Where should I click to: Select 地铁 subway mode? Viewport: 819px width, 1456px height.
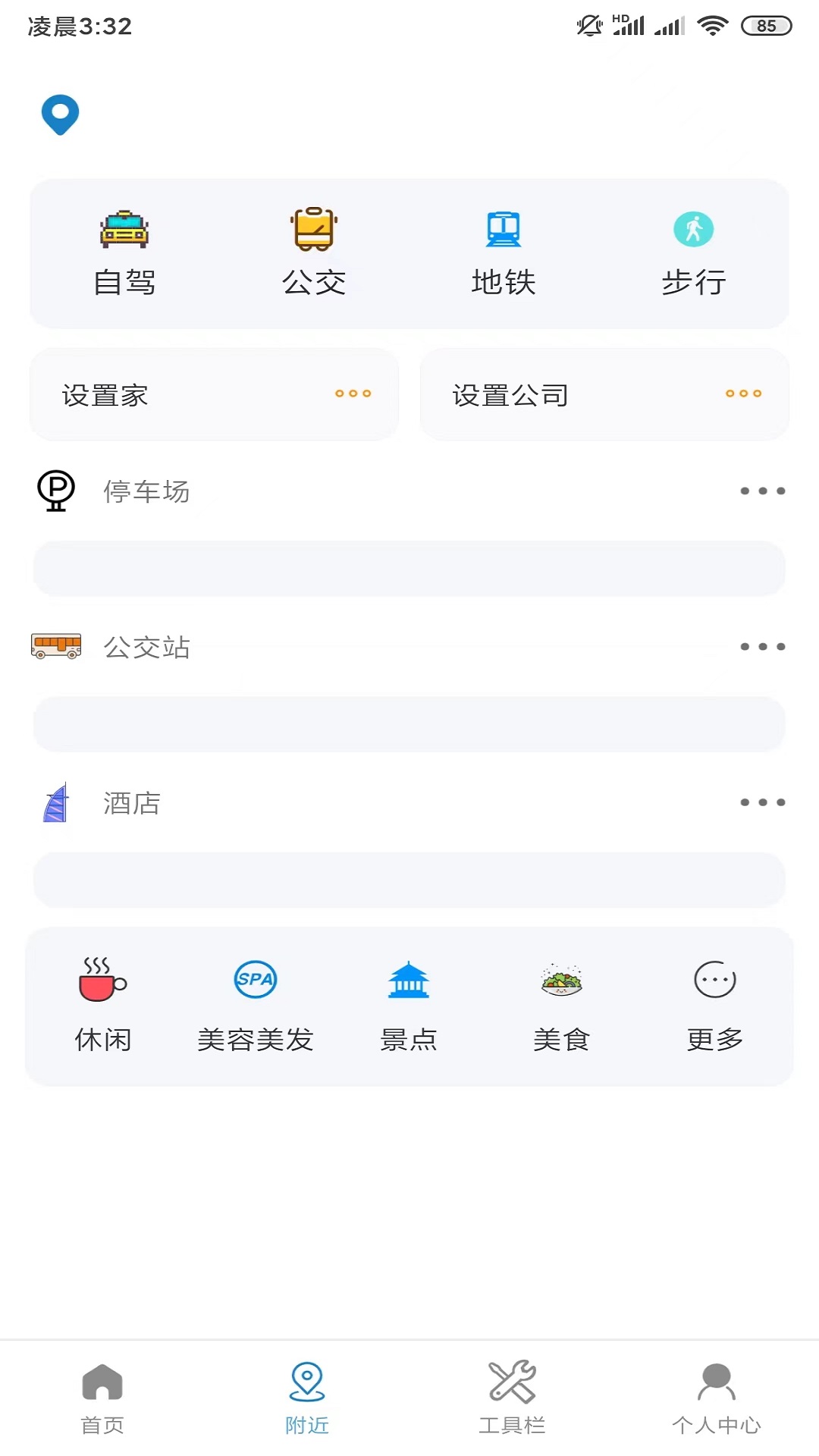coord(504,253)
